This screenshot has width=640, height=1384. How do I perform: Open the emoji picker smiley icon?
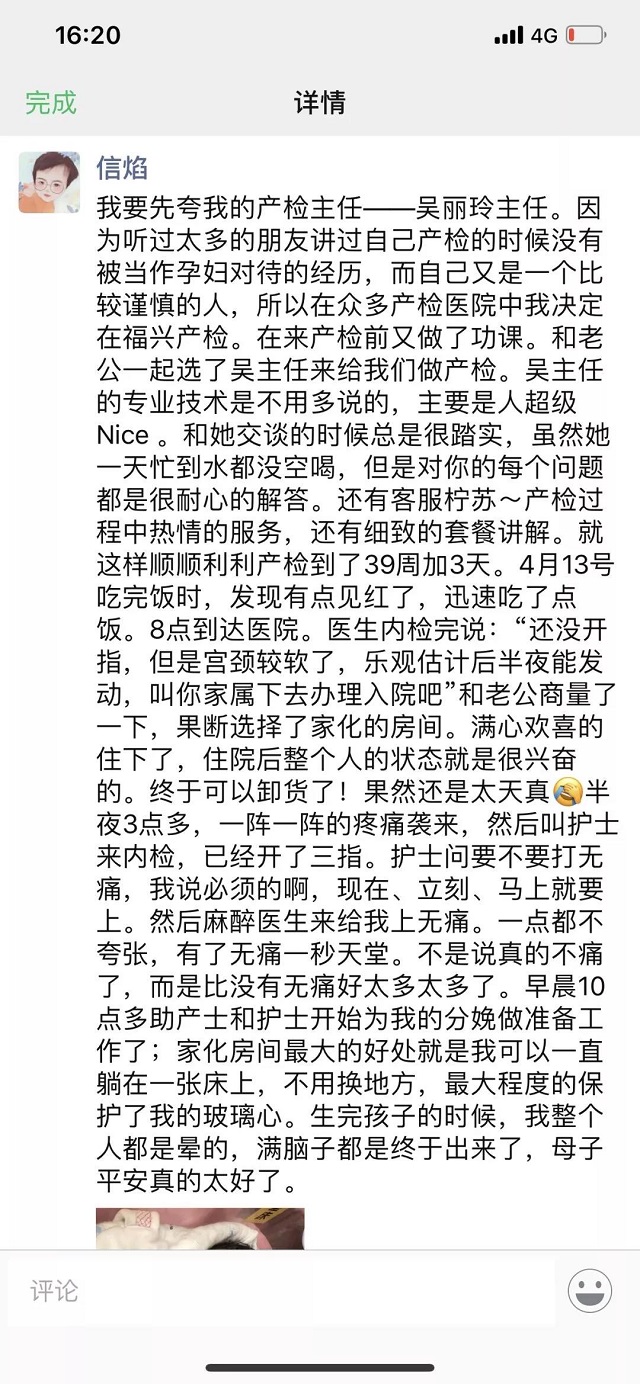click(x=590, y=1291)
